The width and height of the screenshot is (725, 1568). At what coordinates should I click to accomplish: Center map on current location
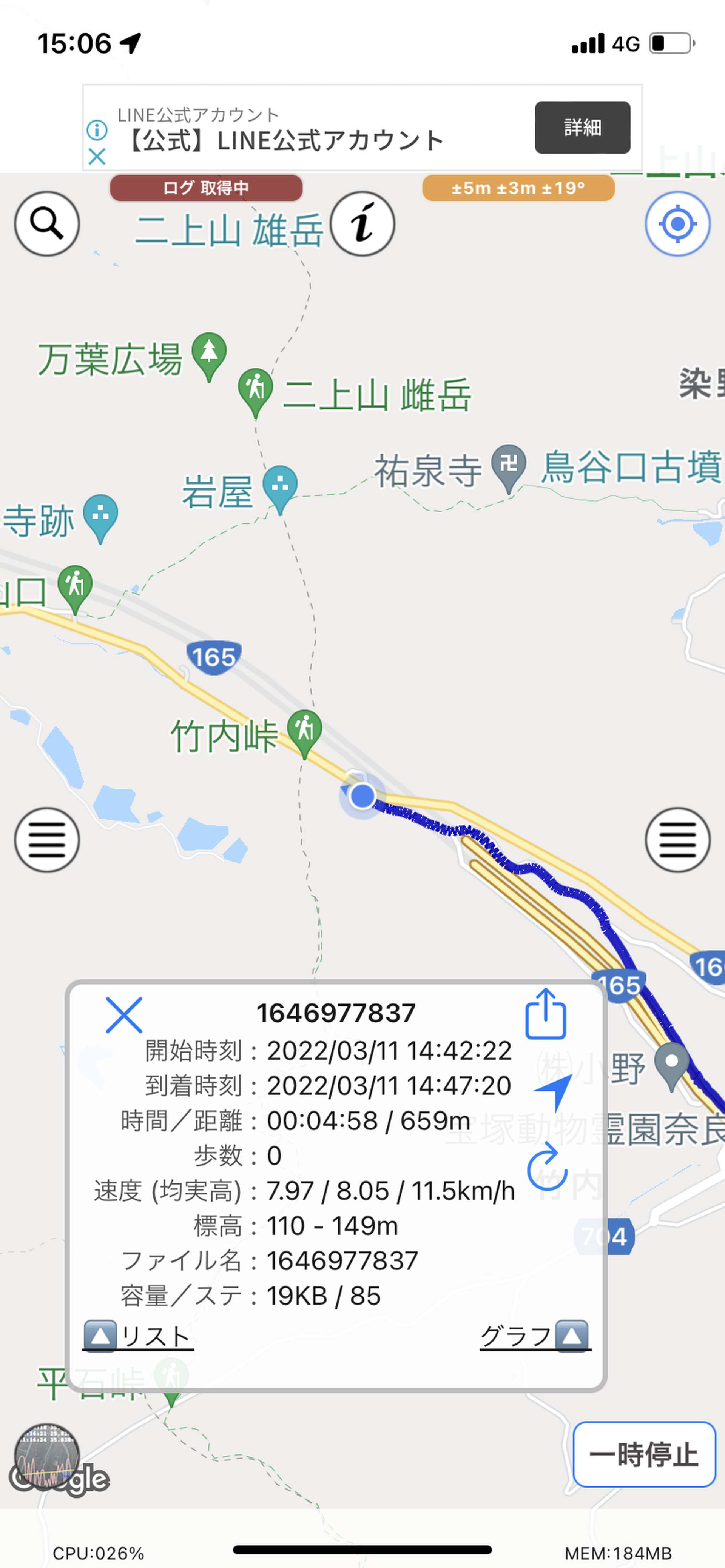point(677,224)
